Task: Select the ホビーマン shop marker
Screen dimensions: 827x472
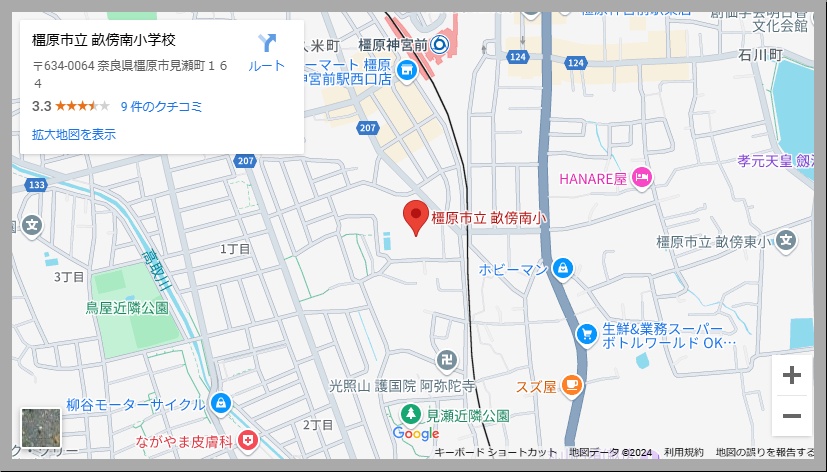Action: pos(563,269)
